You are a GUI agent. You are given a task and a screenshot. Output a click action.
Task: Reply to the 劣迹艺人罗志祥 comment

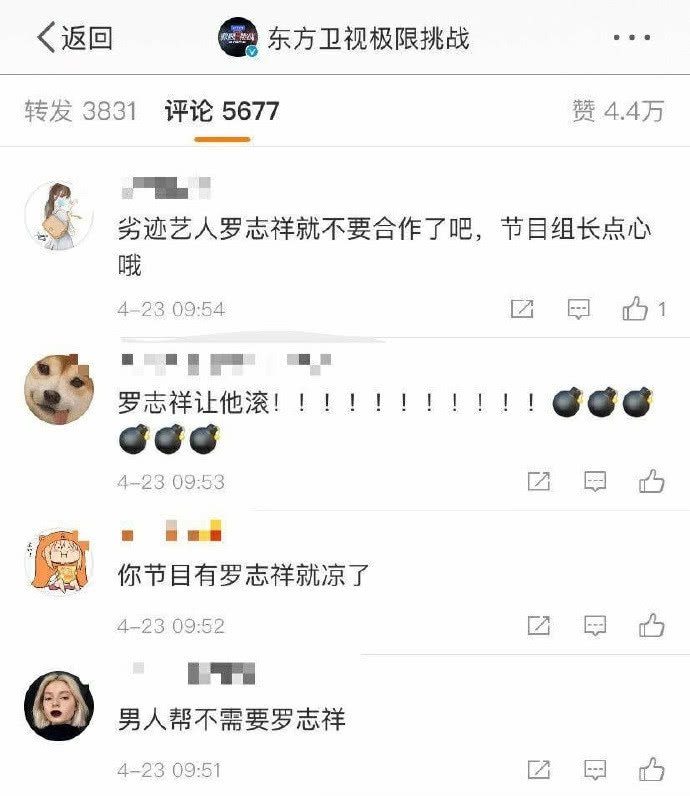click(x=578, y=309)
